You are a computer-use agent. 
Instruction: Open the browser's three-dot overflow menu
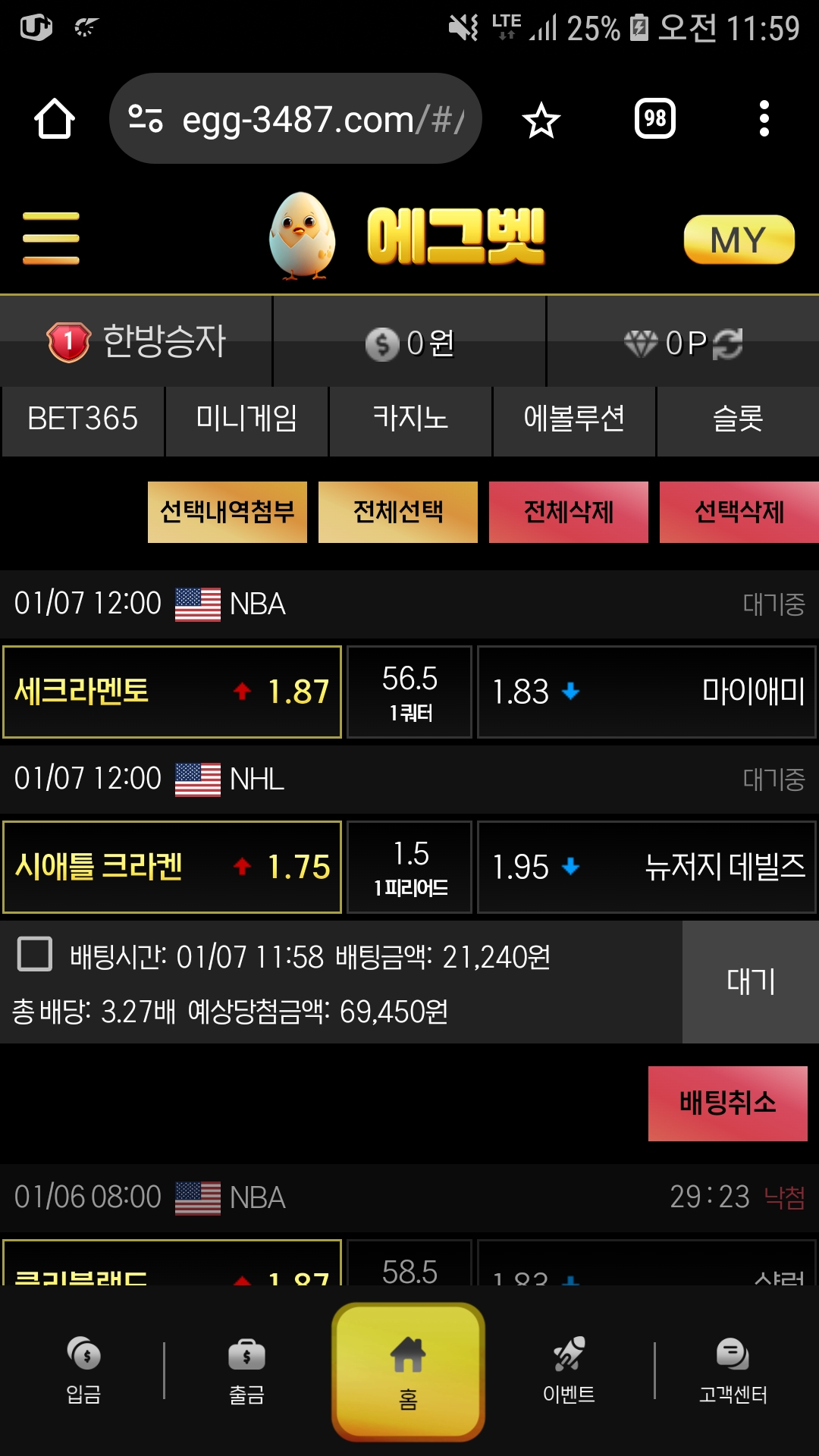pyautogui.click(x=764, y=119)
